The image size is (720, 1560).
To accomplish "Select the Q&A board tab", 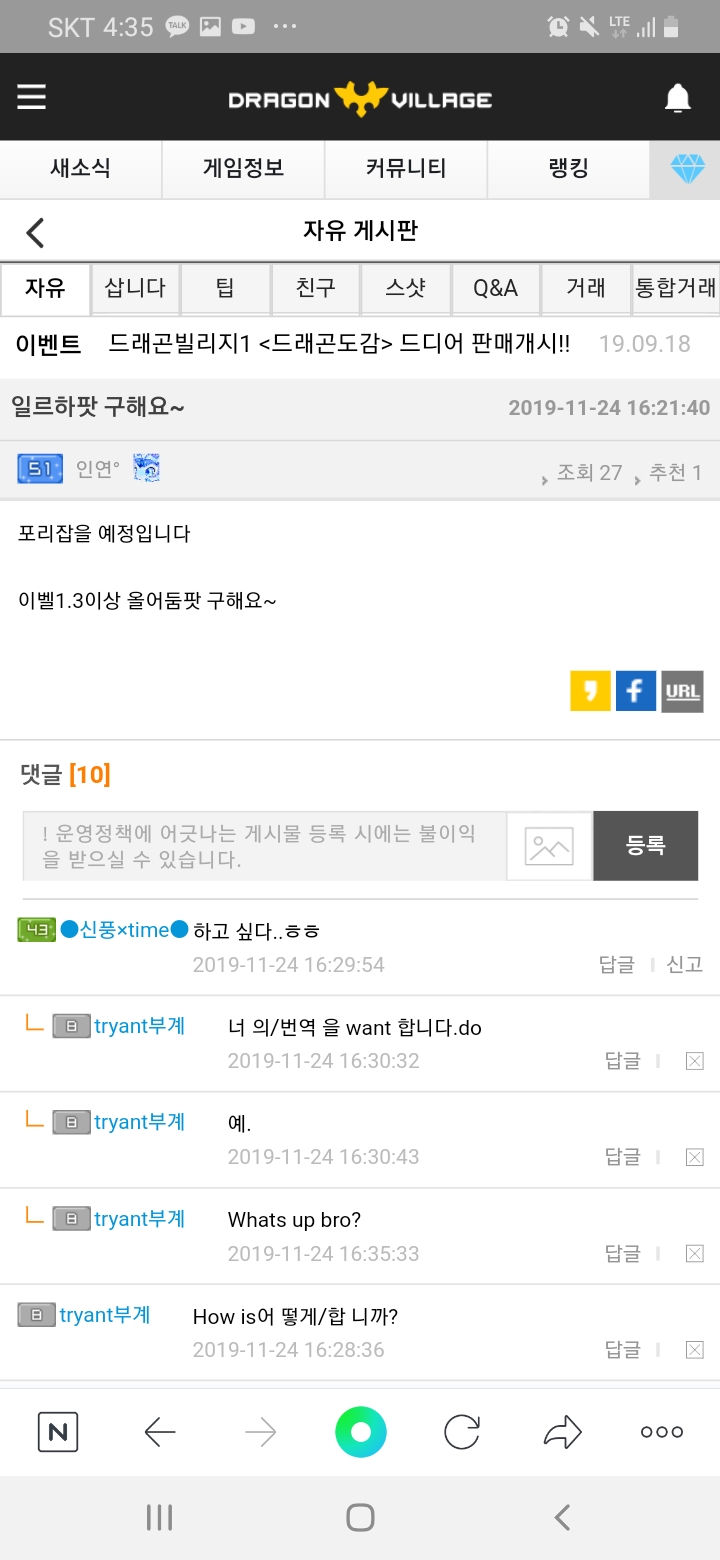I will tap(495, 289).
